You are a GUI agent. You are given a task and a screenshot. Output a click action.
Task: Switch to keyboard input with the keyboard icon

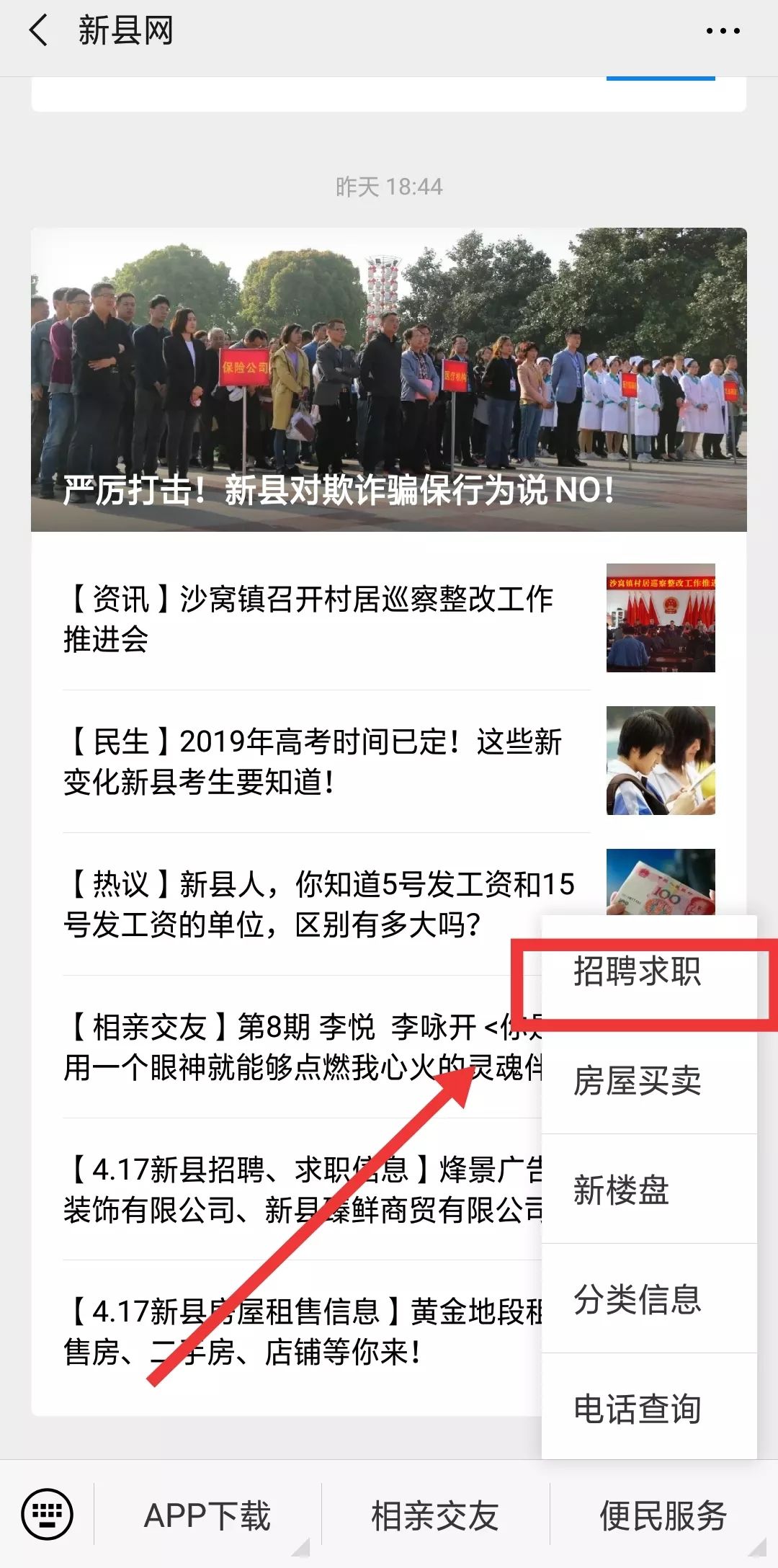pyautogui.click(x=47, y=1514)
